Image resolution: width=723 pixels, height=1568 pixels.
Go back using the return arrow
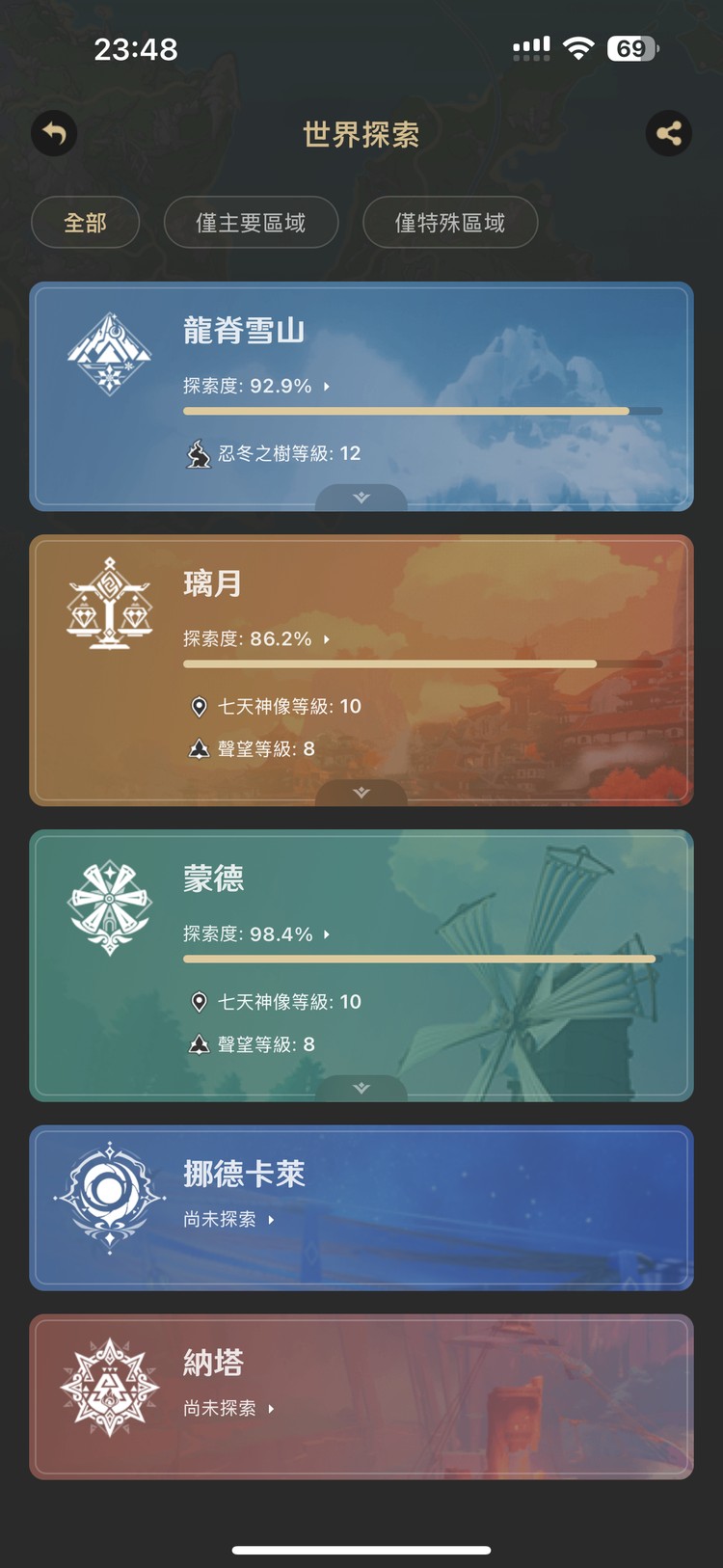pos(54,133)
